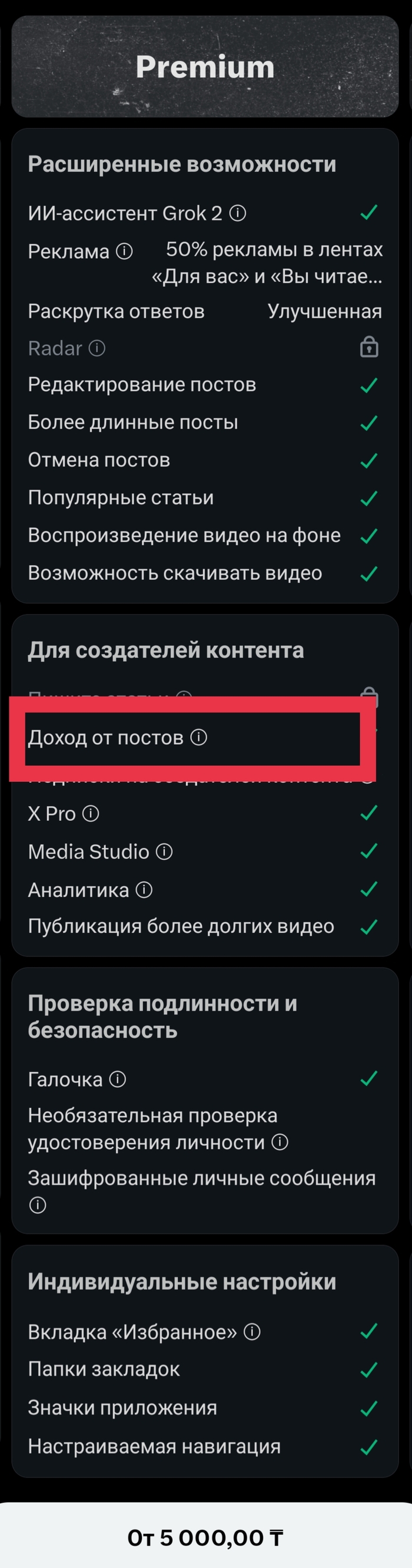This screenshot has height=1568, width=412.
Task: Tap the info icon beside Реклама
Action: tap(124, 251)
